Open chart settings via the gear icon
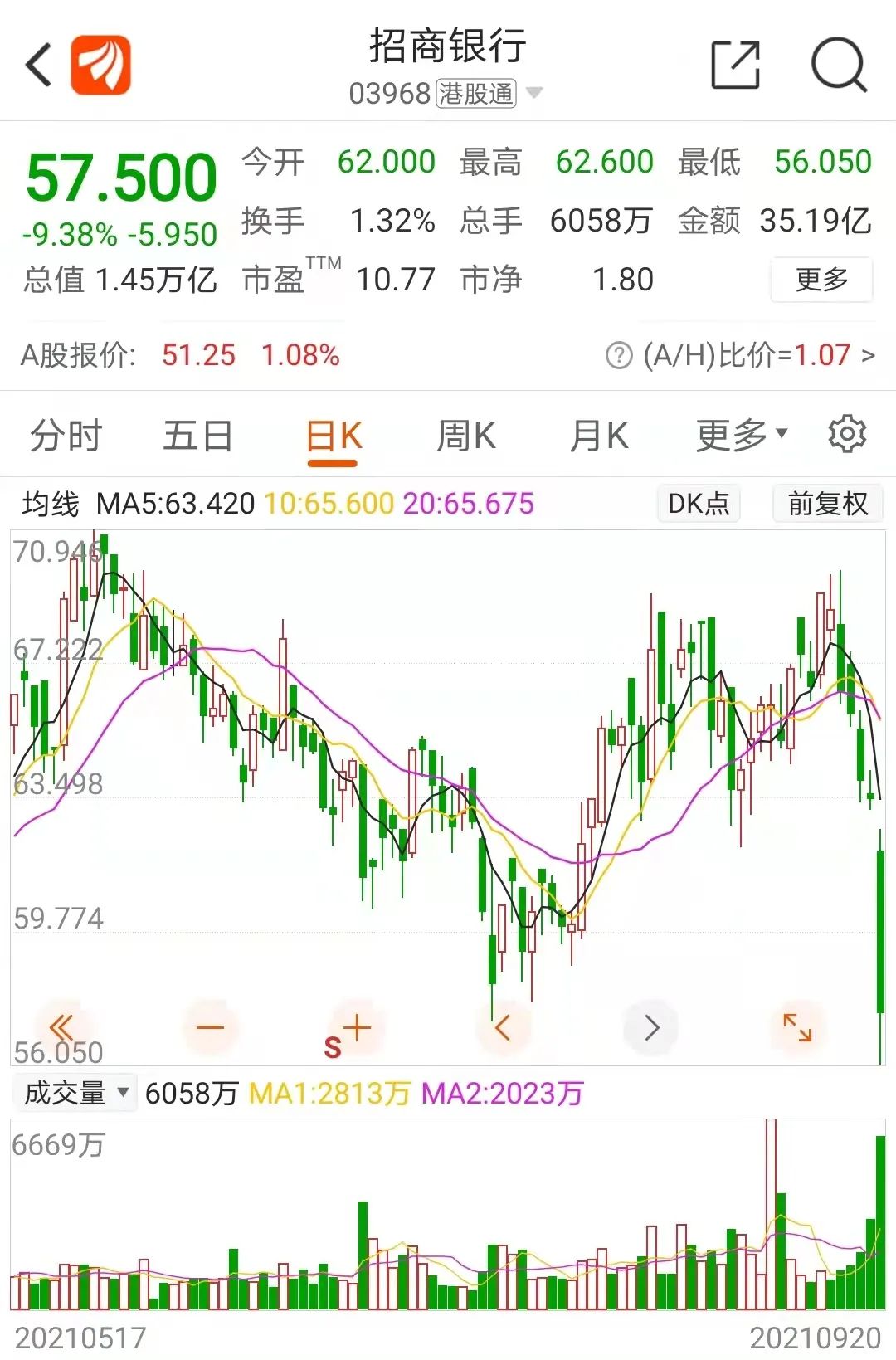896x1360 pixels. coord(847,435)
